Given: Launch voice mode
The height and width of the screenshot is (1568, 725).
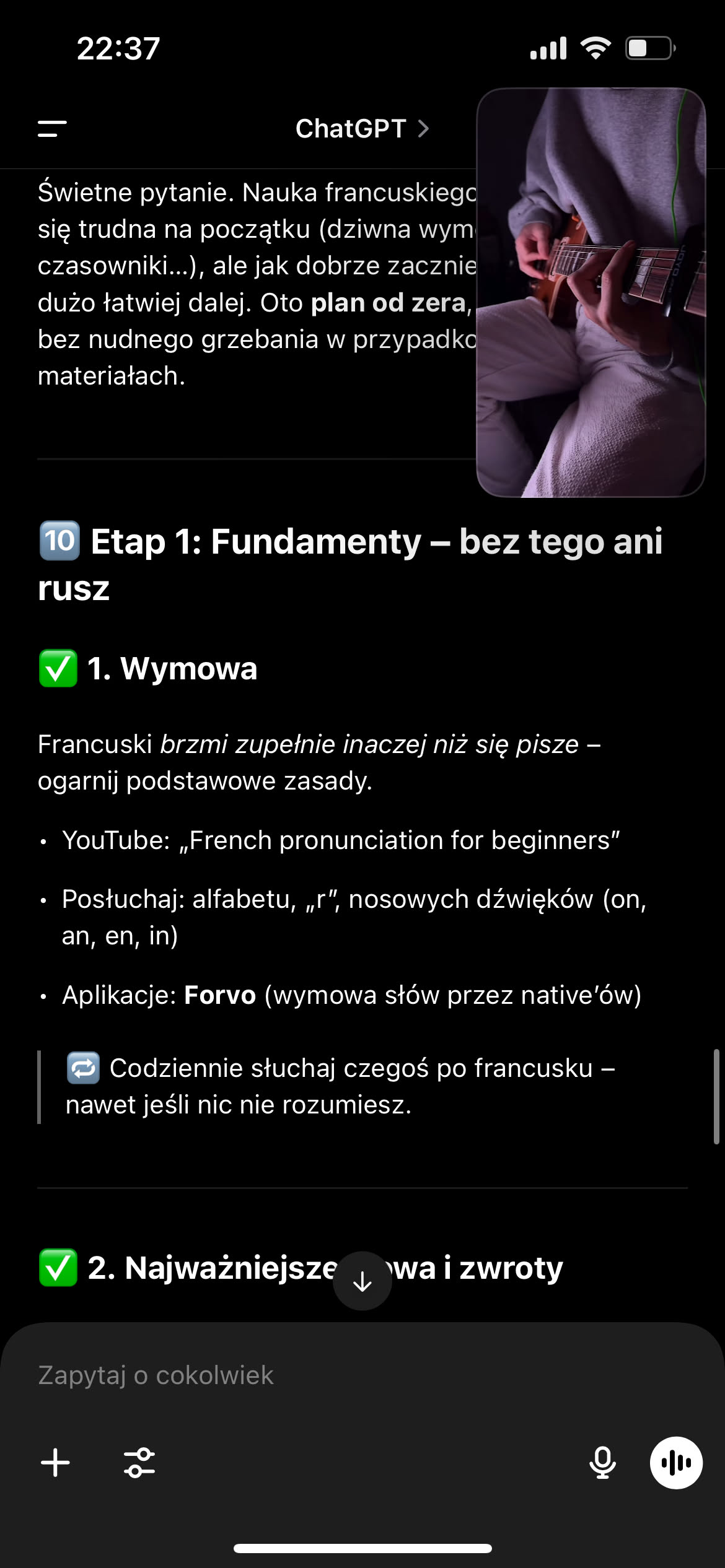Looking at the screenshot, I should coord(675,1463).
